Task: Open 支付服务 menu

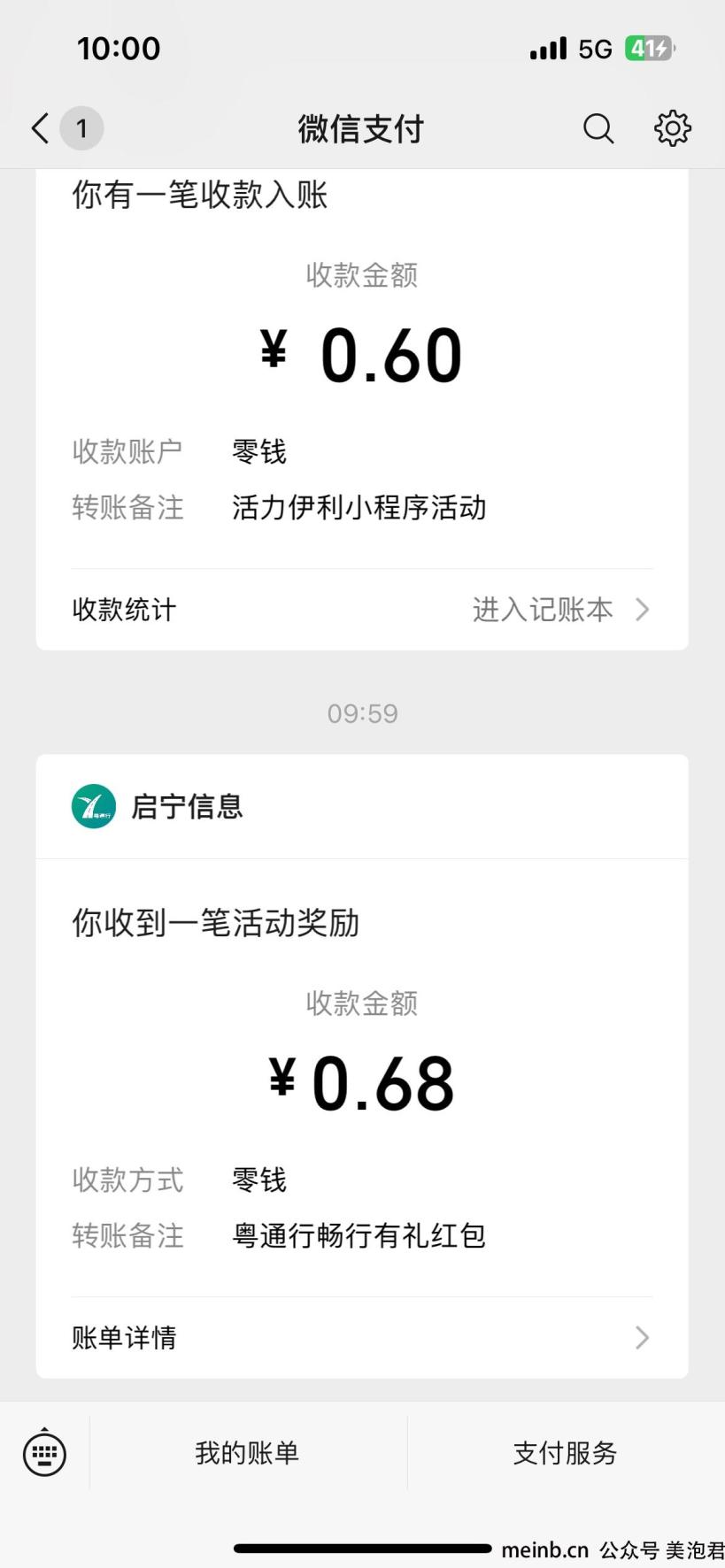Action: click(566, 1453)
